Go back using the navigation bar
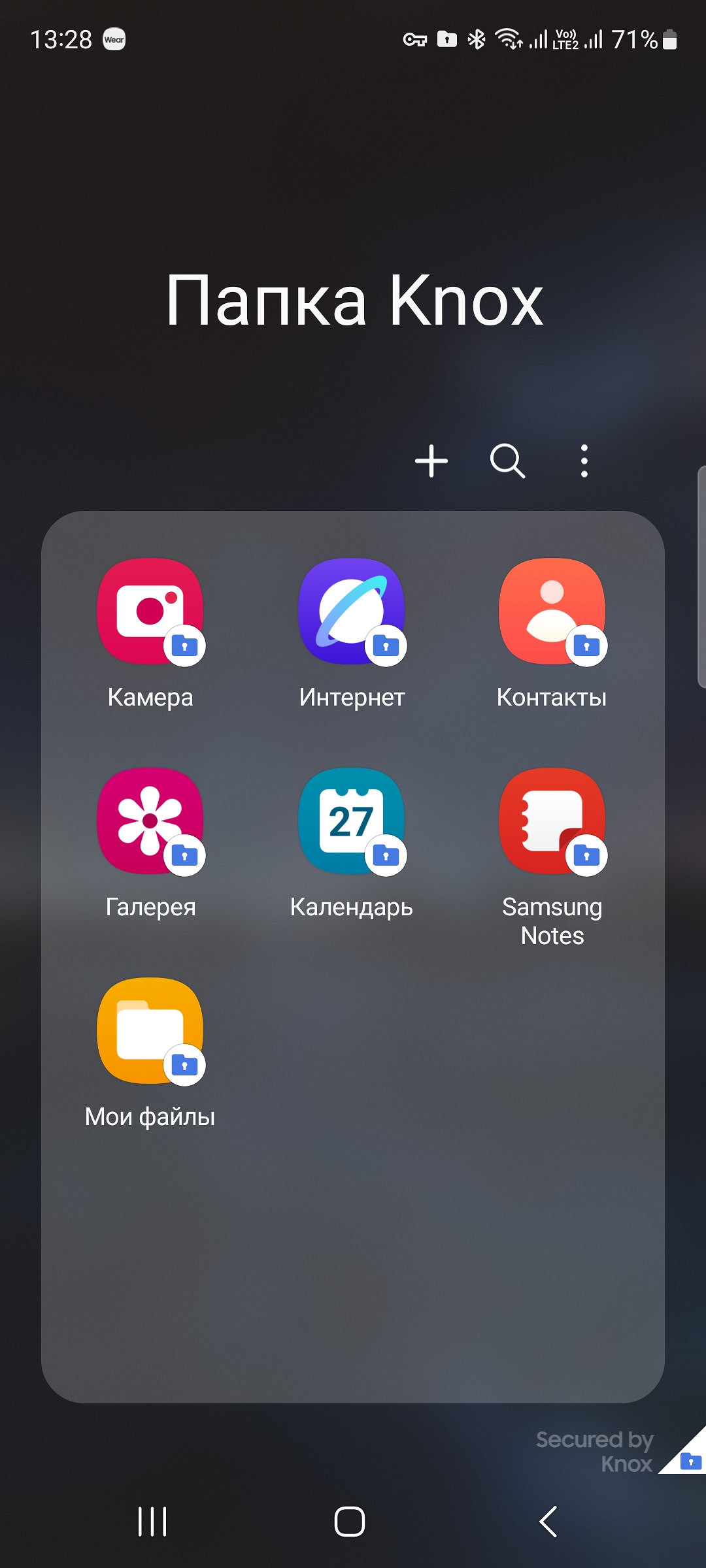Viewport: 706px width, 1568px height. tap(548, 1522)
